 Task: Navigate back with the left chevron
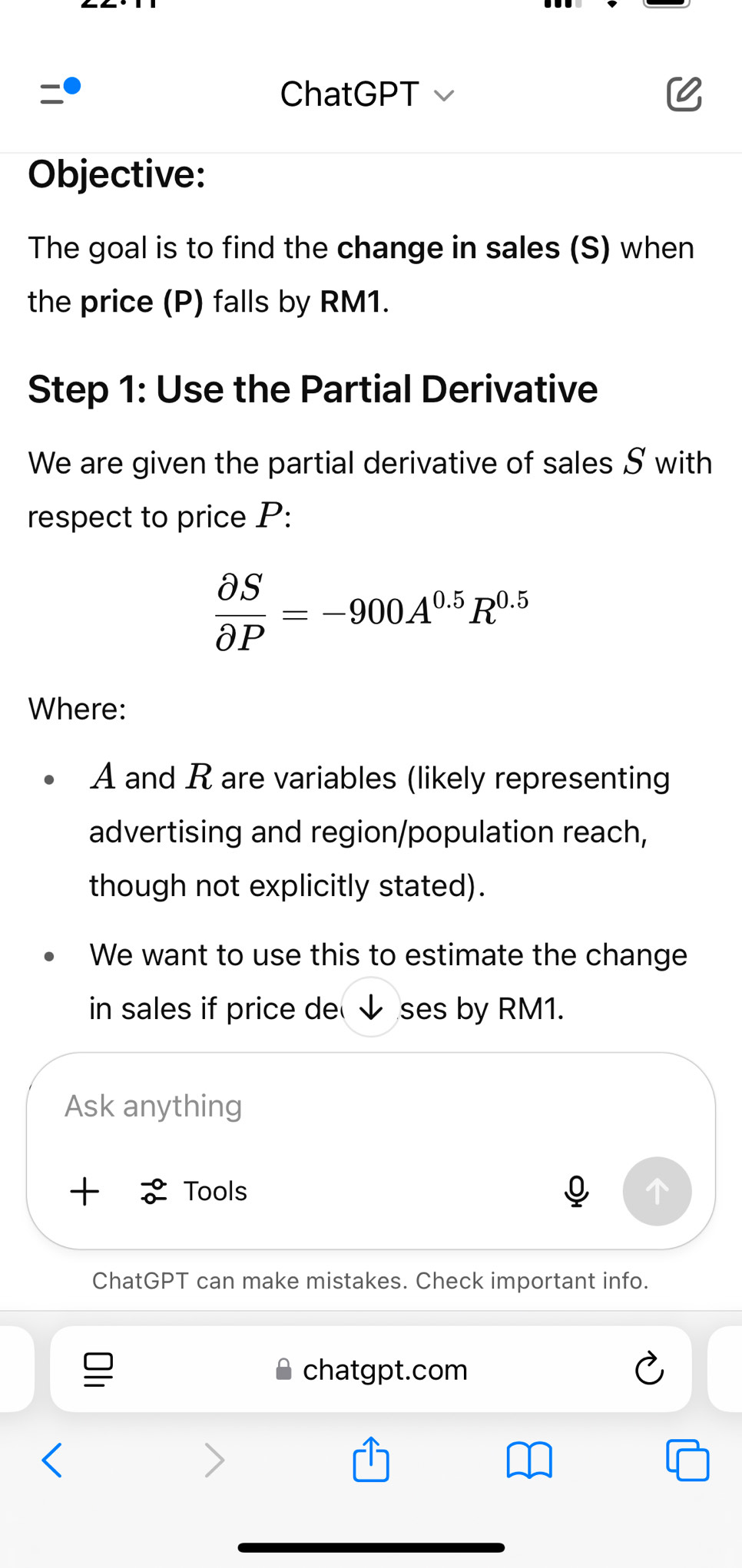coord(51,1460)
